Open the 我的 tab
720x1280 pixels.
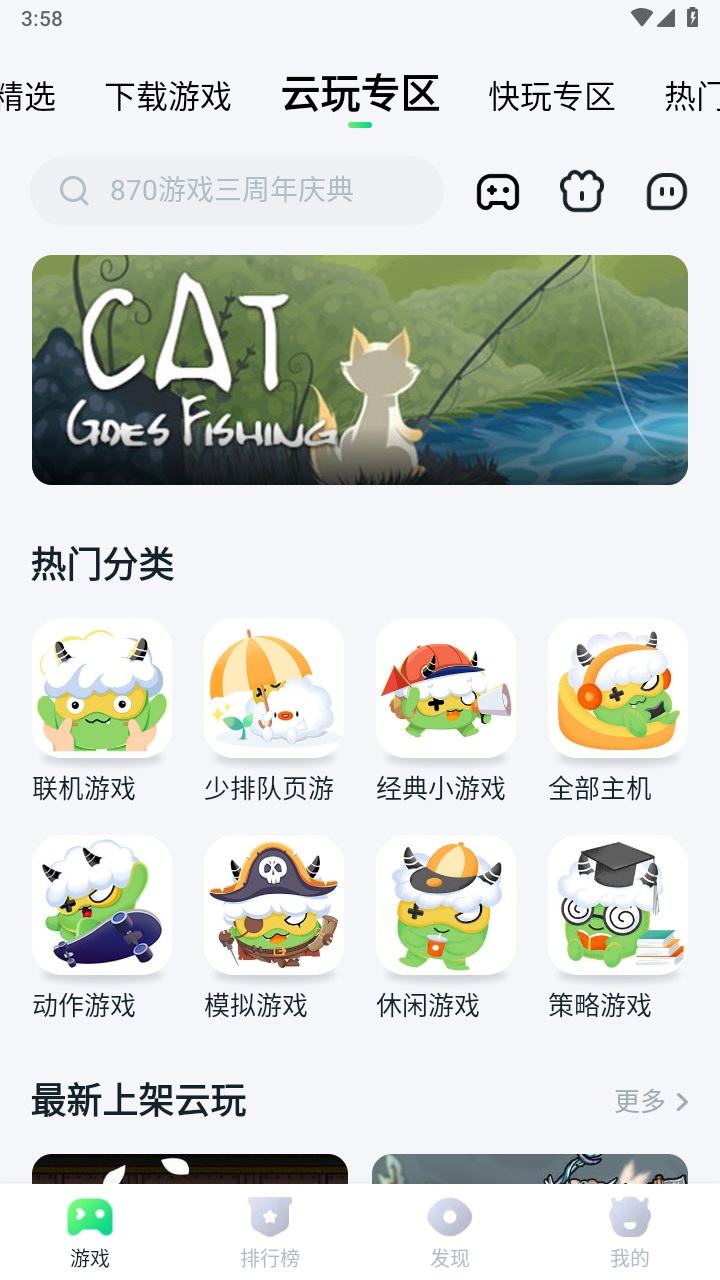tap(630, 1232)
